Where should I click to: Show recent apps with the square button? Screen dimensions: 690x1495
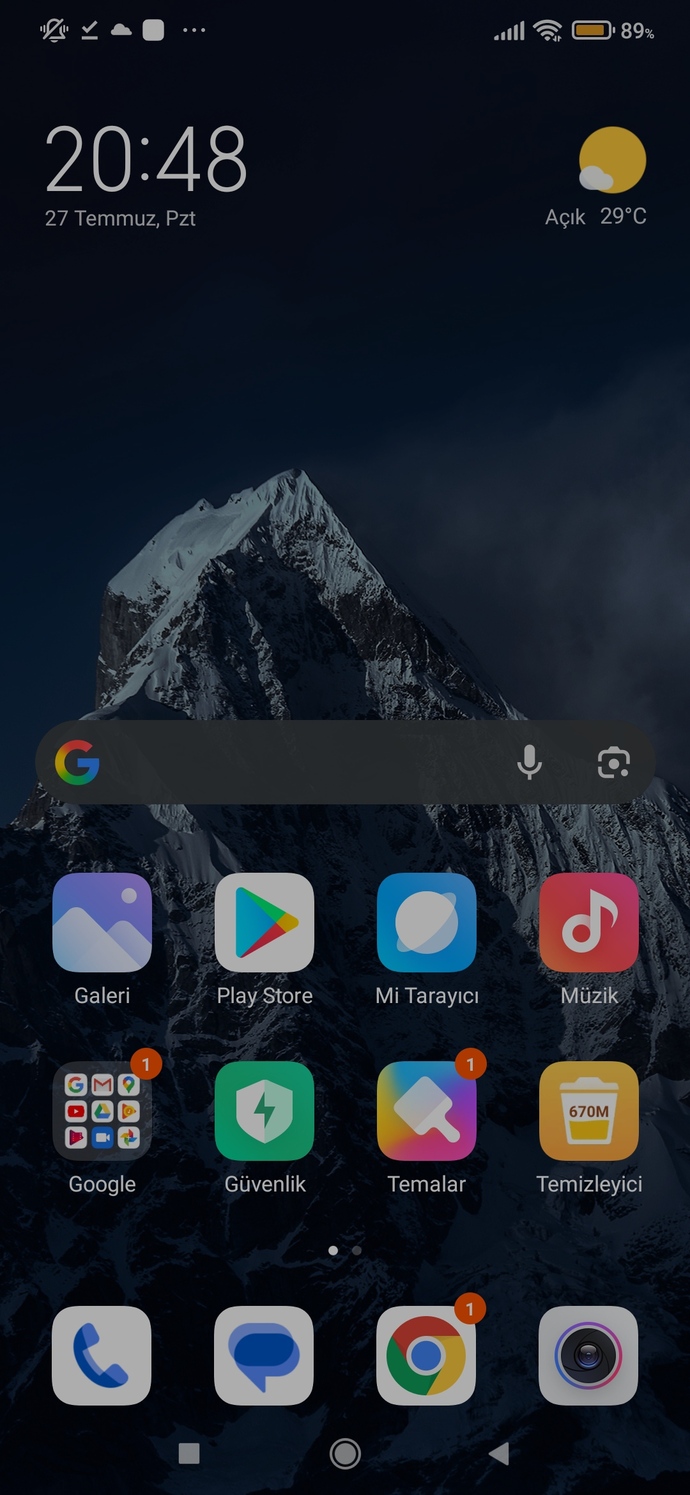pos(189,1453)
